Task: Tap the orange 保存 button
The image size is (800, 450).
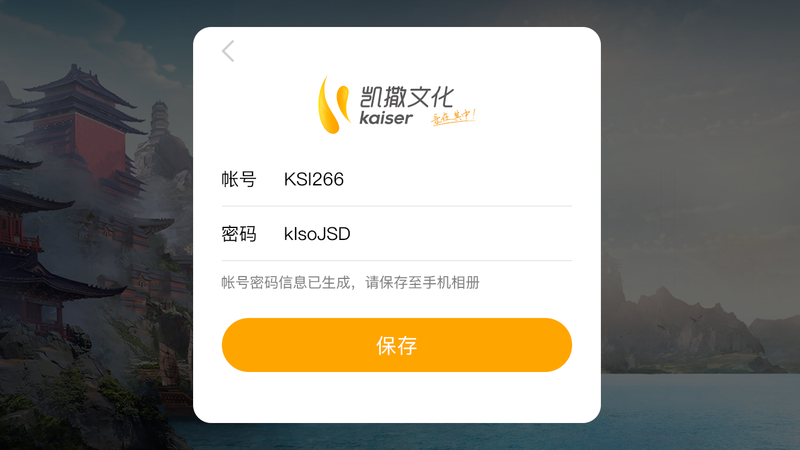Action: 396,346
